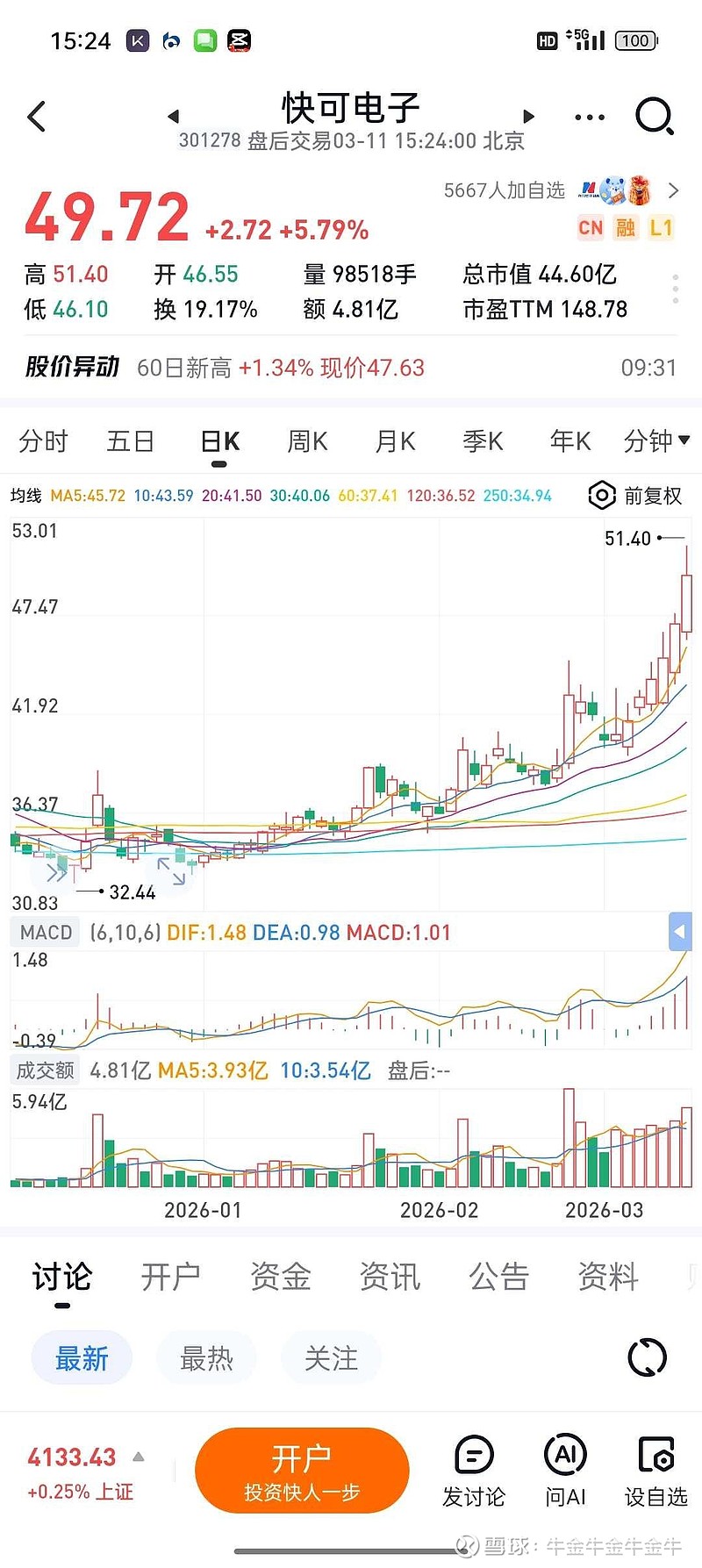This screenshot has height=1568, width=702.
Task: Open the three-dot more menu
Action: 589,117
